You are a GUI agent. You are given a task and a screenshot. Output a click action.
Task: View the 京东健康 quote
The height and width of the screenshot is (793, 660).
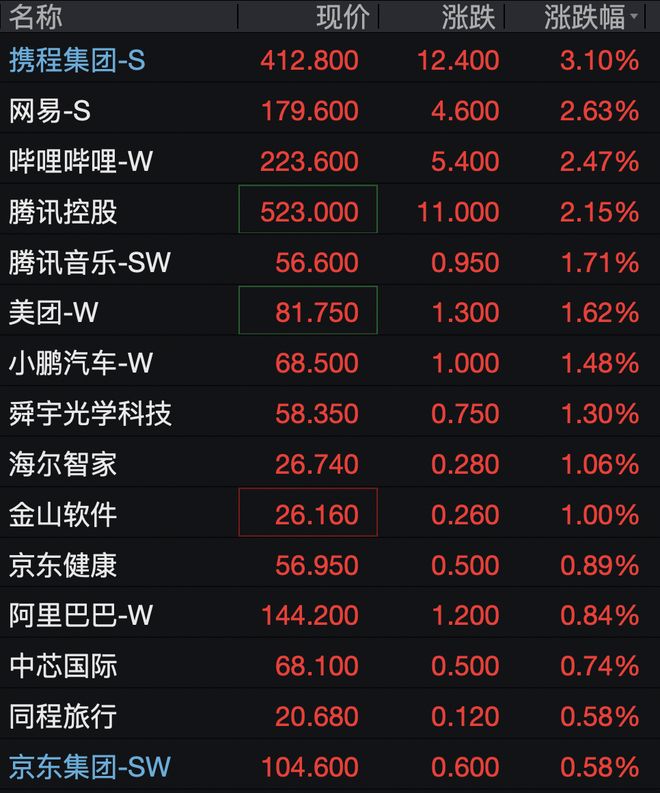[63, 565]
